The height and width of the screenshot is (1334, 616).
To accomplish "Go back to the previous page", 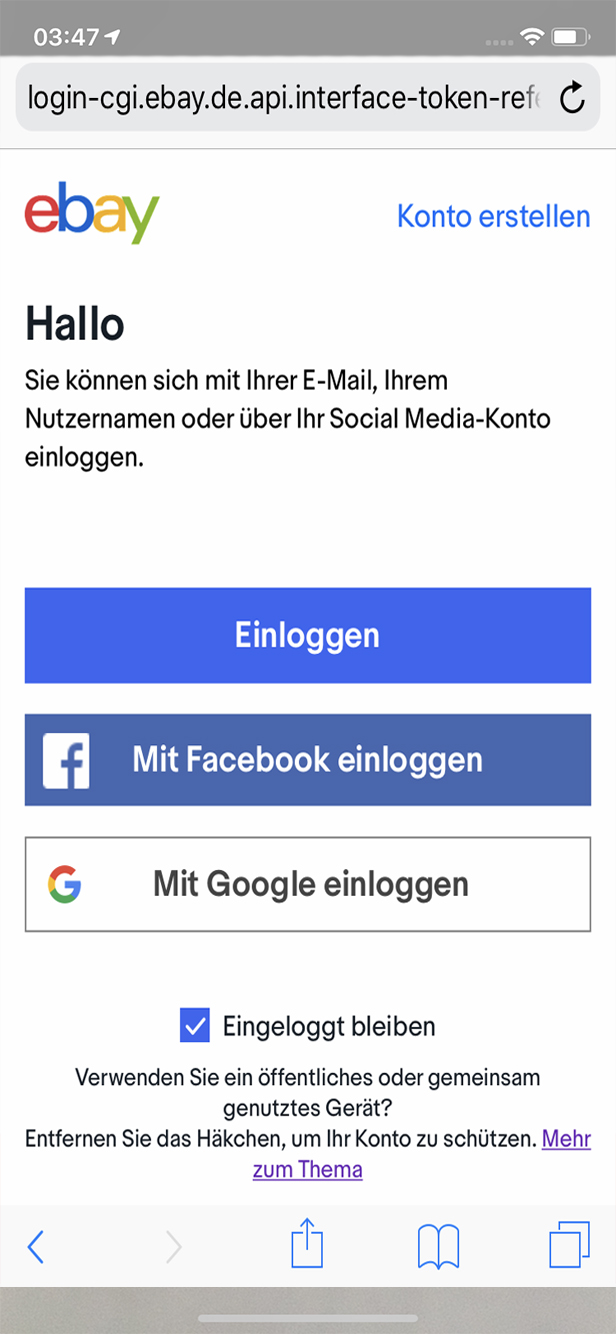I will [x=36, y=1247].
